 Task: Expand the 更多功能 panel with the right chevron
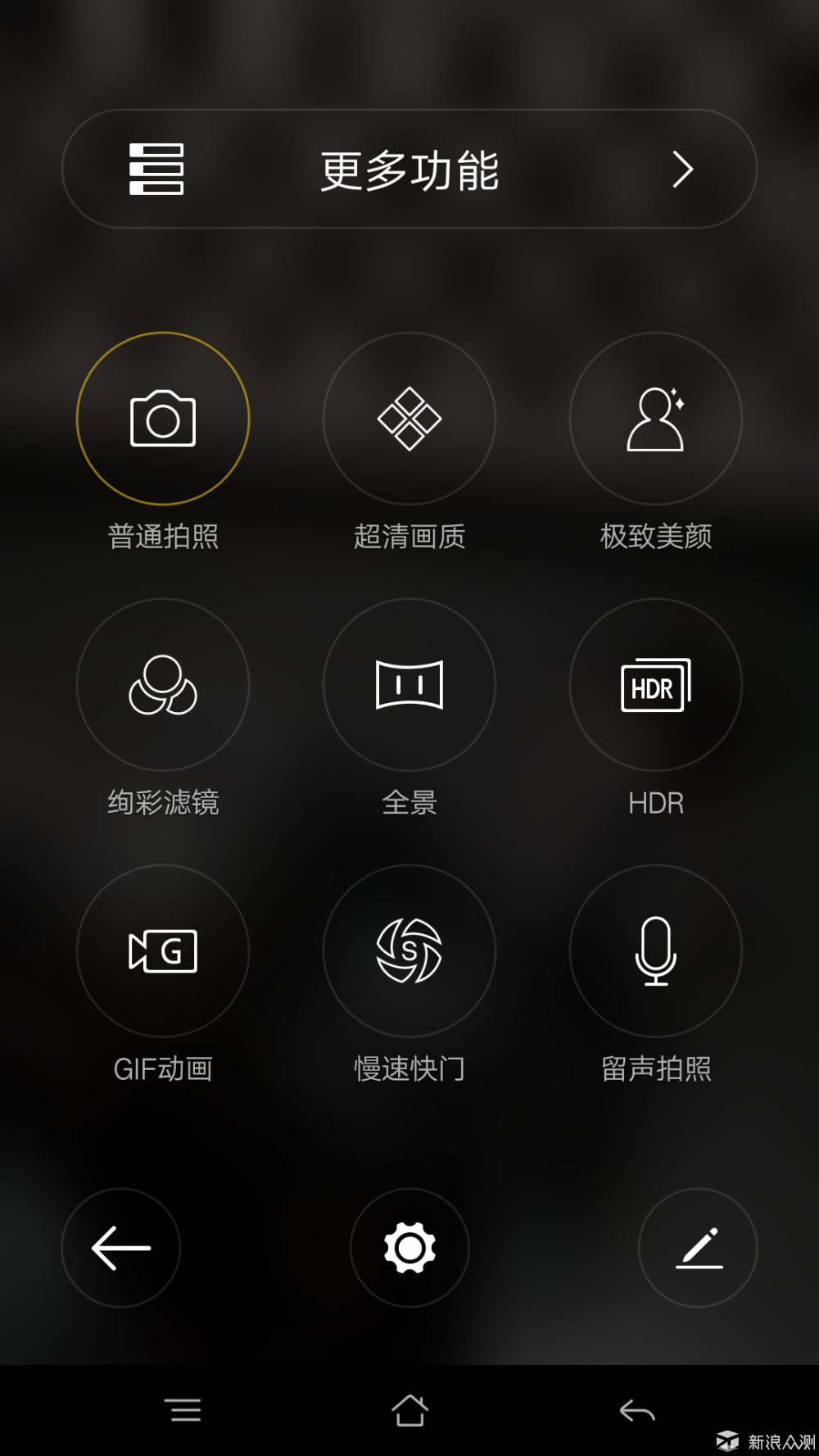pyautogui.click(x=682, y=169)
